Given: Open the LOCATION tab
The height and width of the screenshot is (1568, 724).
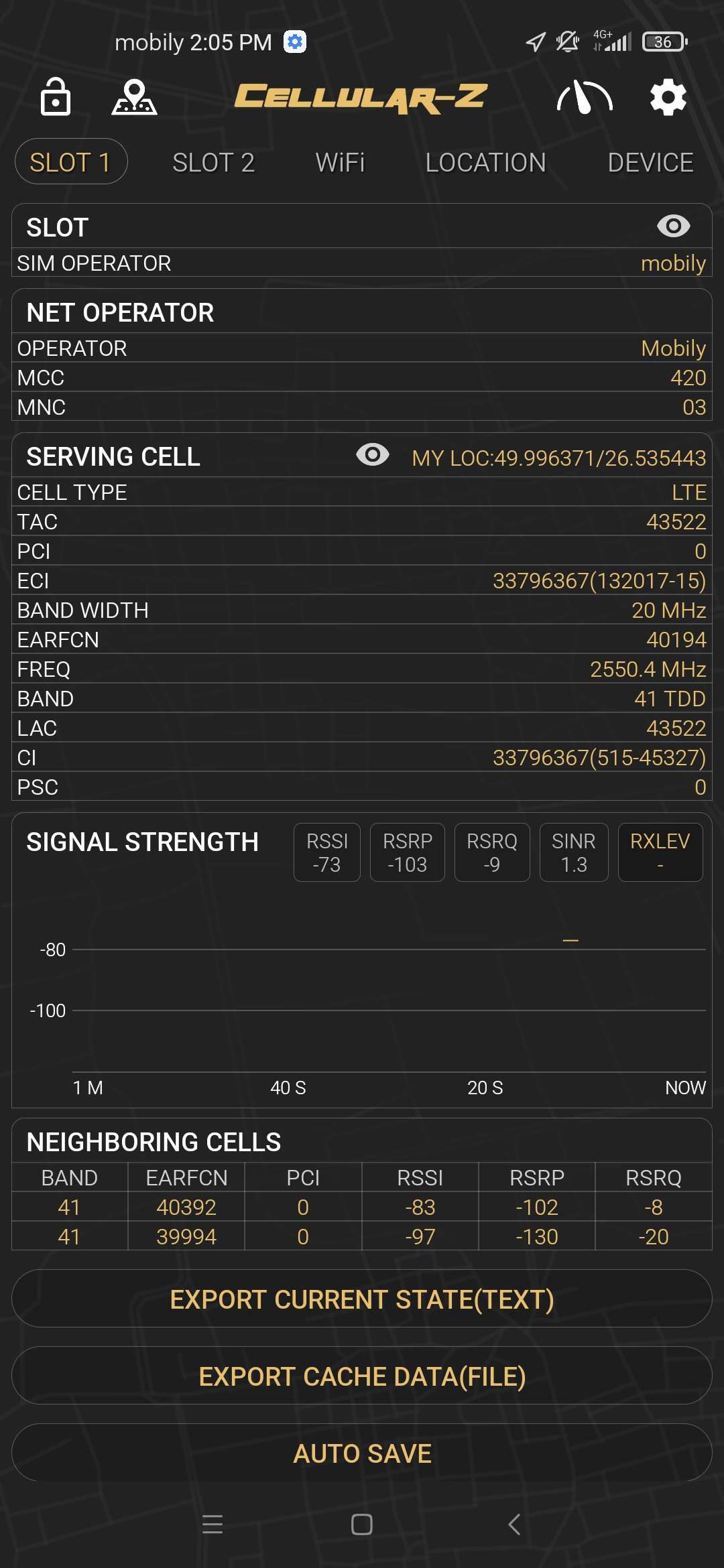Looking at the screenshot, I should (485, 162).
